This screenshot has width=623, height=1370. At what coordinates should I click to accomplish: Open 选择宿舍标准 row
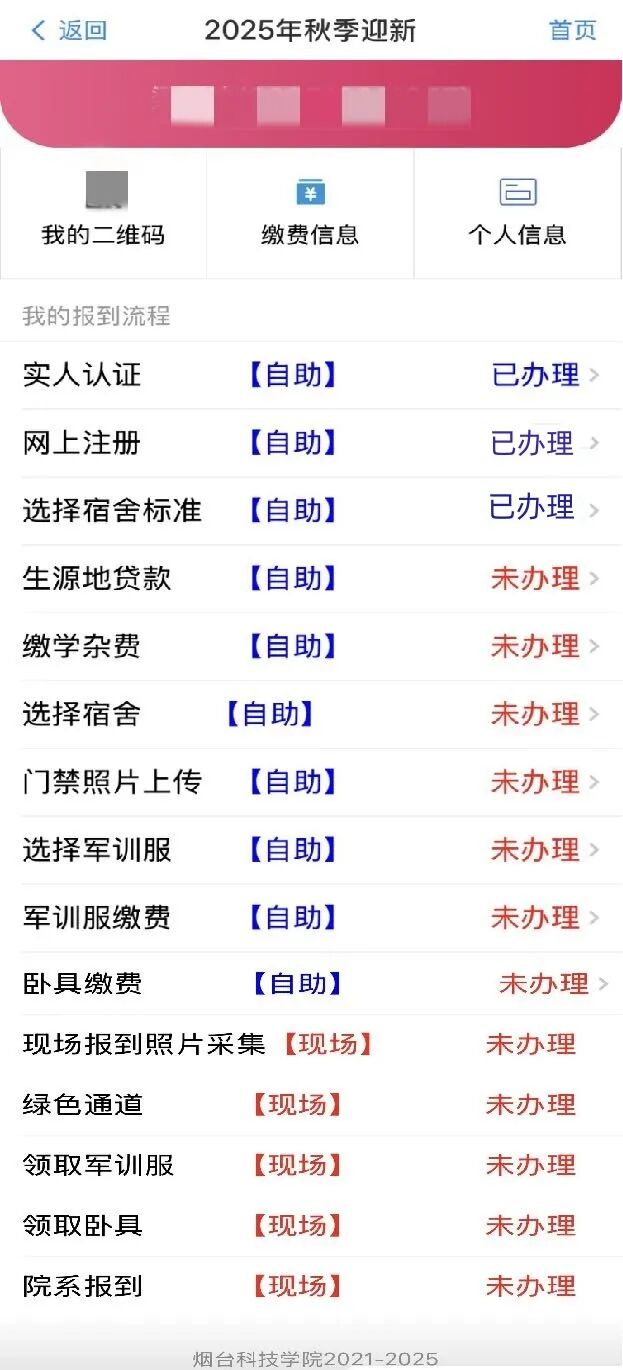tap(311, 510)
